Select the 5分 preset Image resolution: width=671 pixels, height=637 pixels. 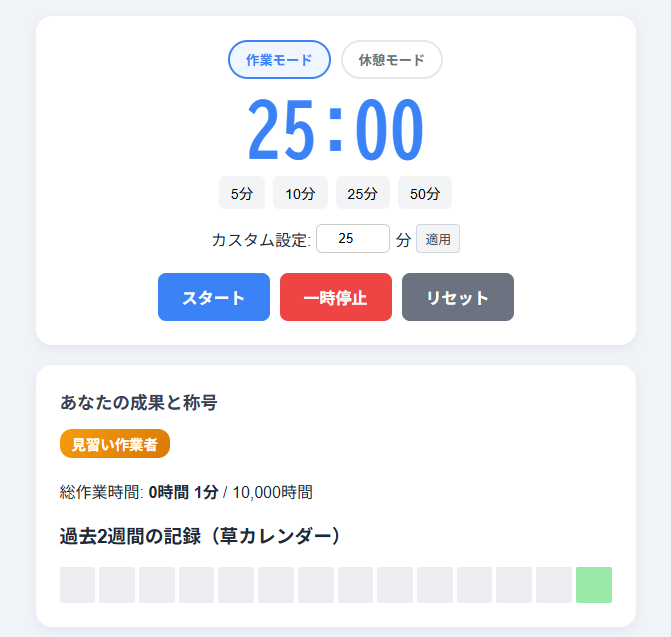[242, 193]
